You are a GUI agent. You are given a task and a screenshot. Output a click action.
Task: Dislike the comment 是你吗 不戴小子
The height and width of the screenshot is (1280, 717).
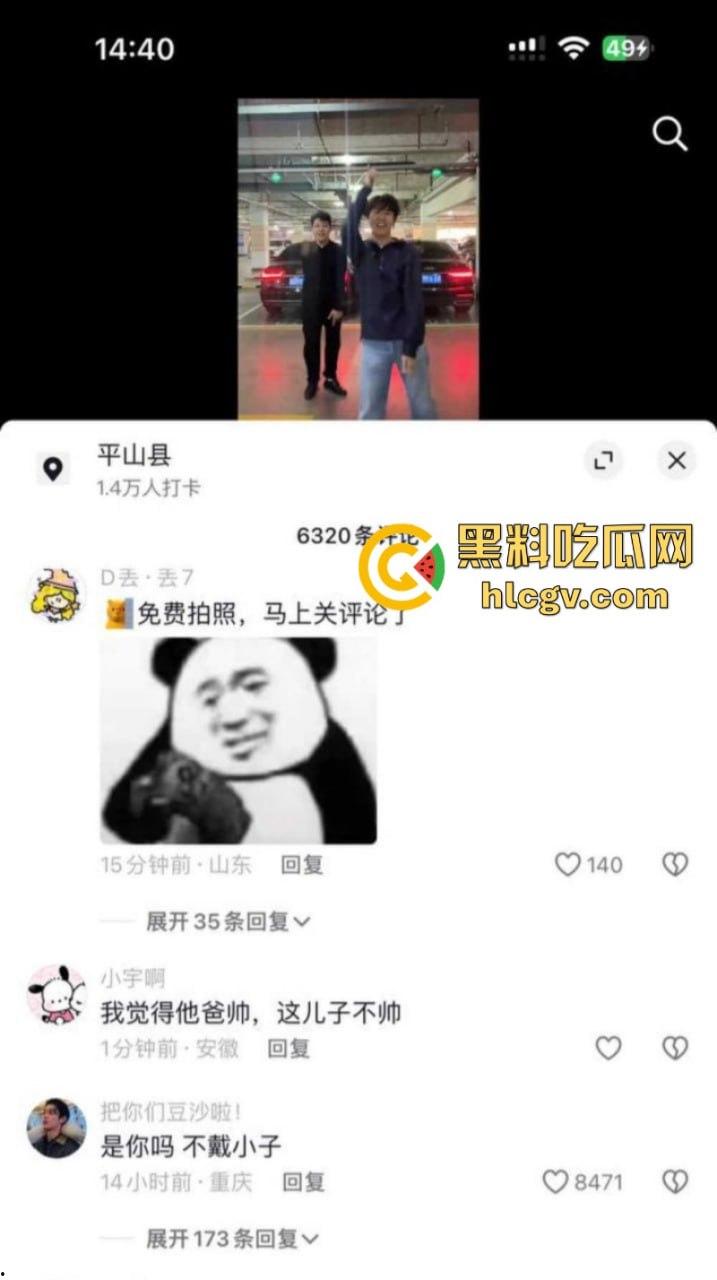click(676, 1182)
